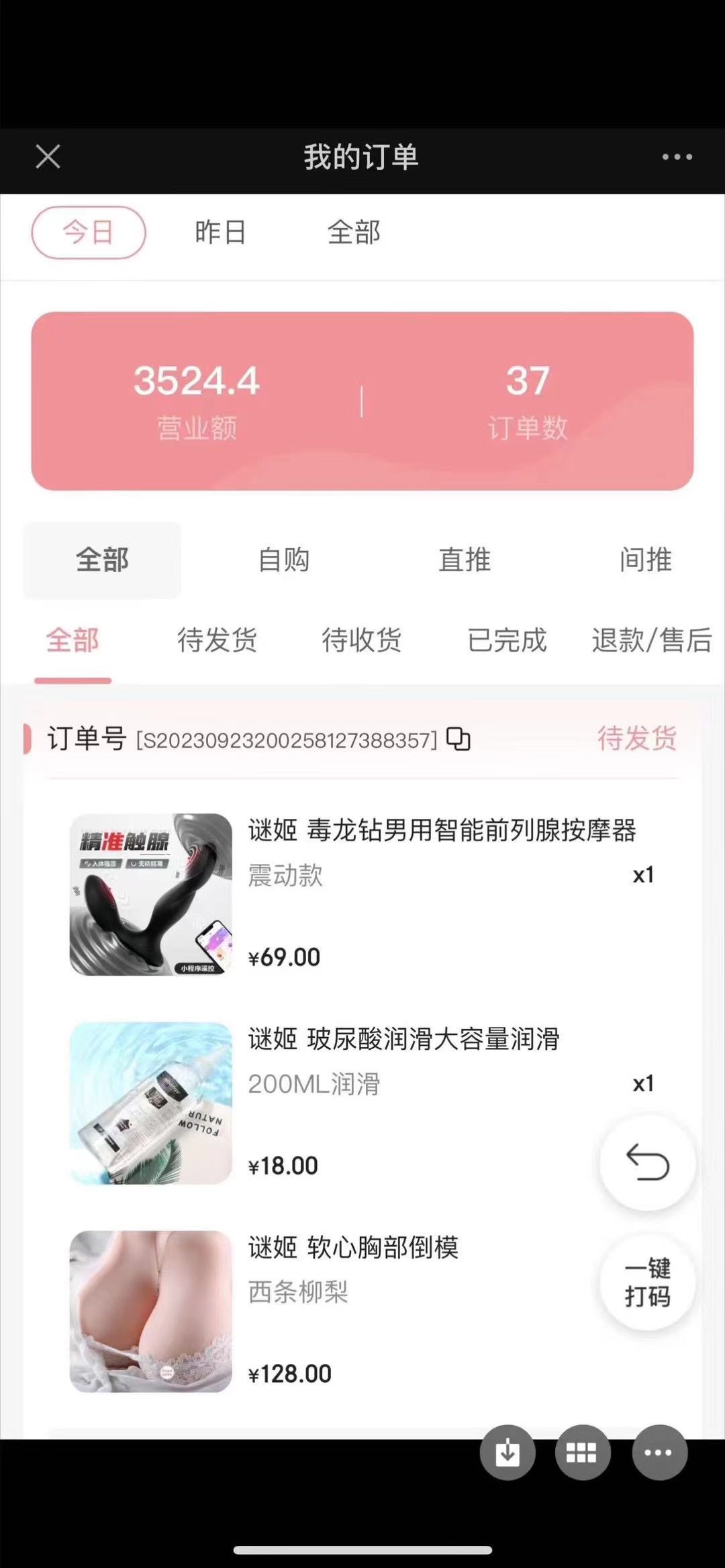Open the three-dot menu in the title bar
The image size is (725, 1568).
point(677,157)
